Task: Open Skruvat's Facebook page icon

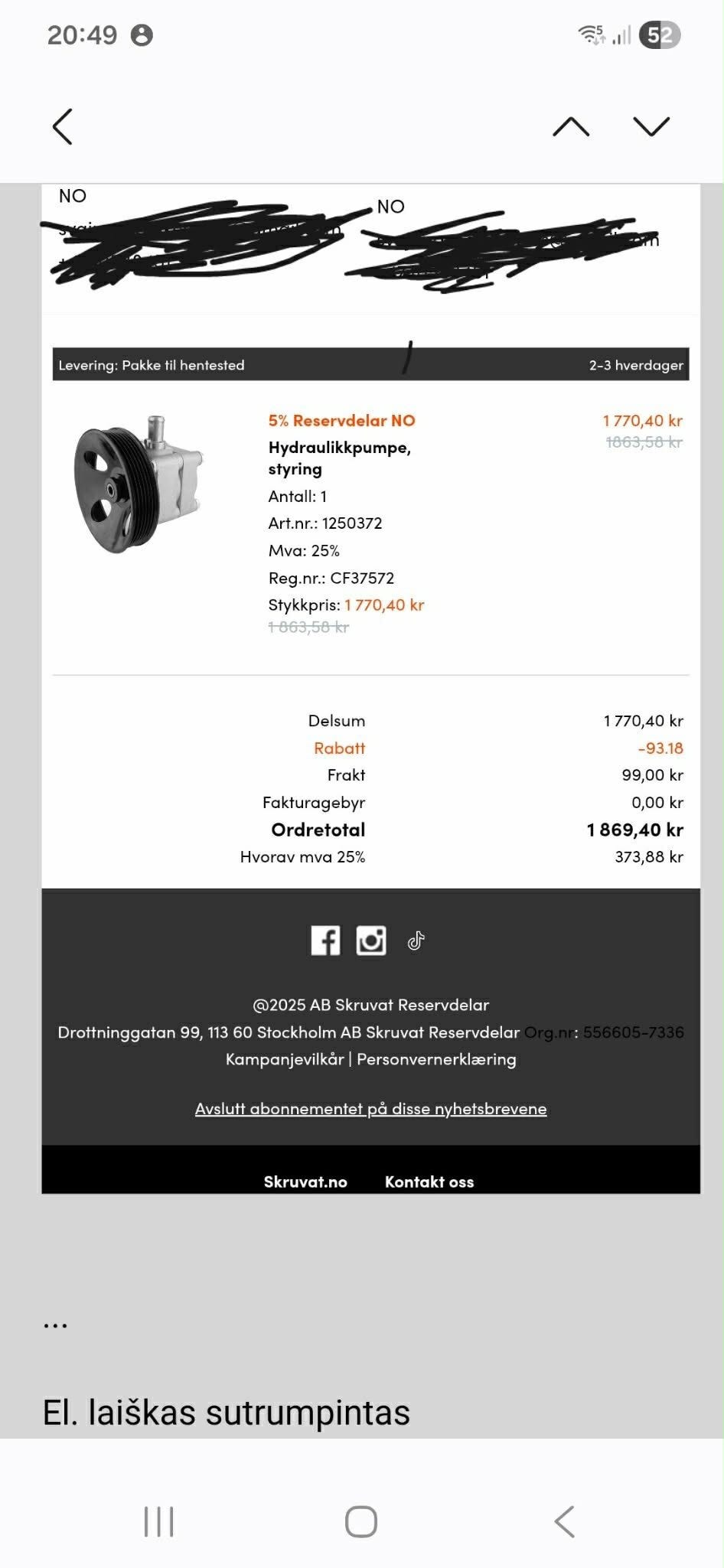Action: coord(327,940)
